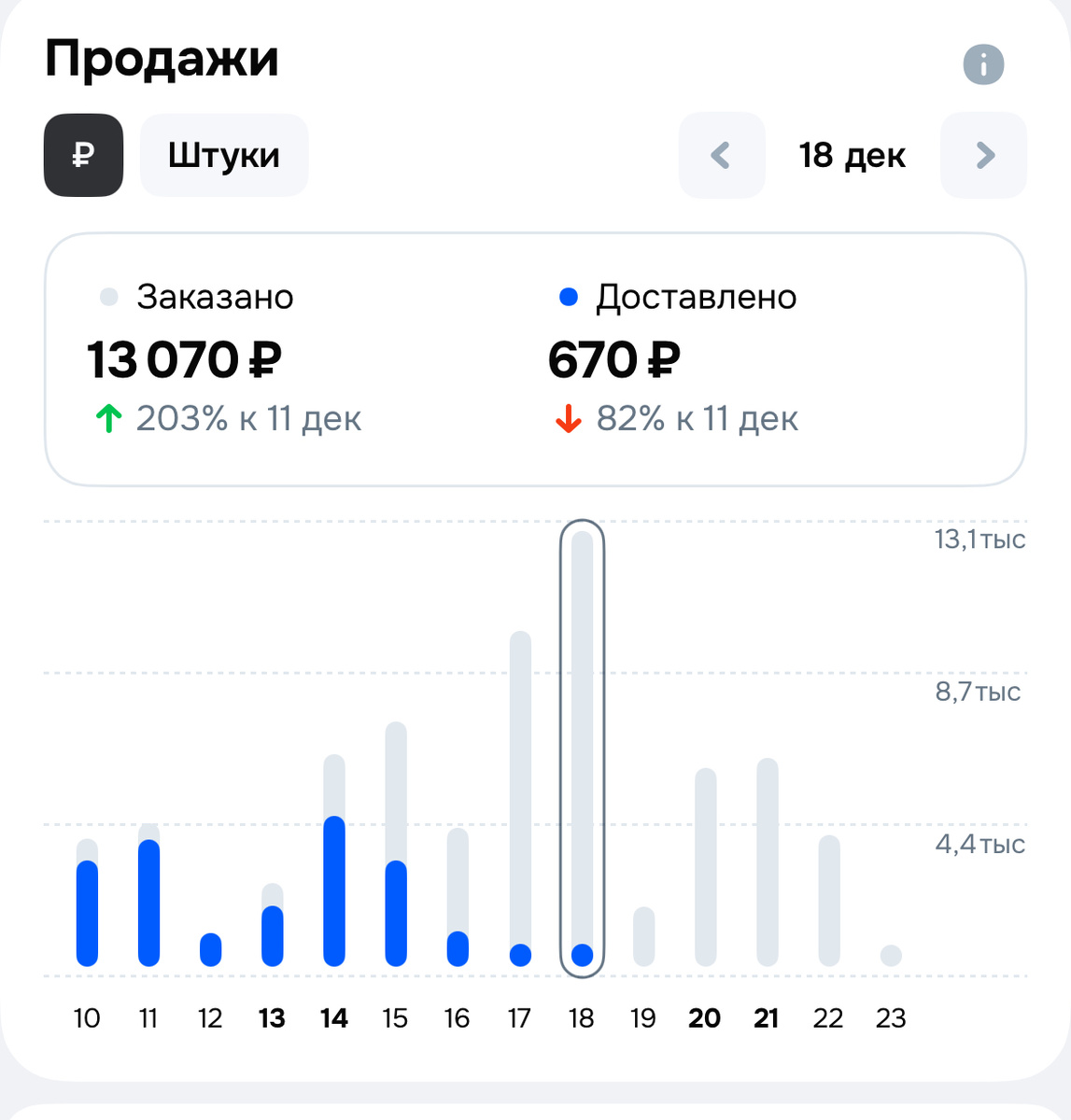Select the ruble currency icon
This screenshot has width=1071, height=1120.
(83, 155)
